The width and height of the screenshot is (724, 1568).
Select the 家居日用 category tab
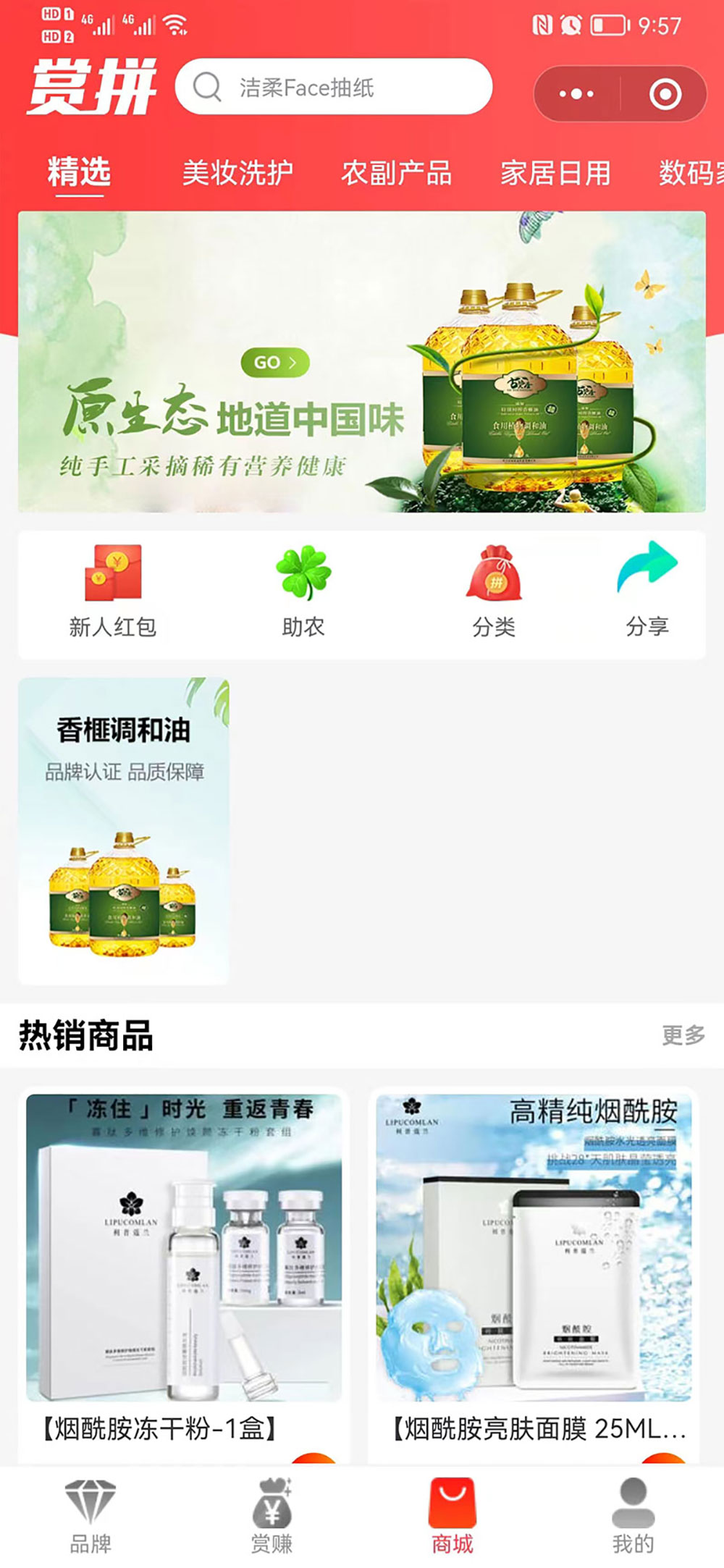click(x=555, y=174)
